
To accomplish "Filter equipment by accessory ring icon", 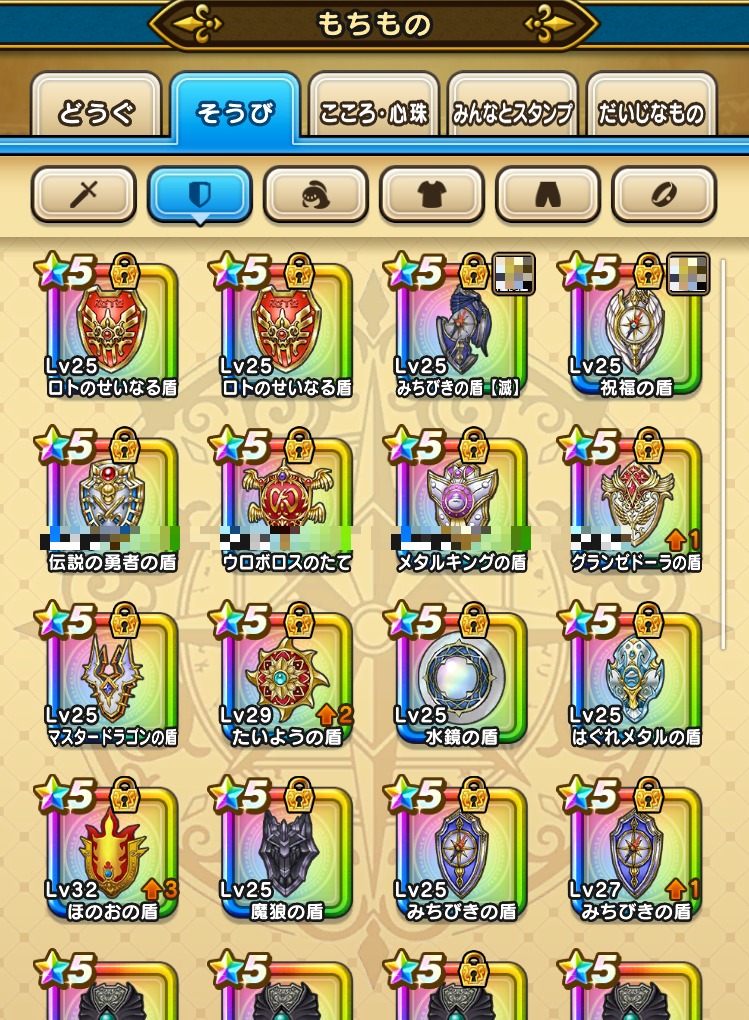I will pyautogui.click(x=663, y=194).
